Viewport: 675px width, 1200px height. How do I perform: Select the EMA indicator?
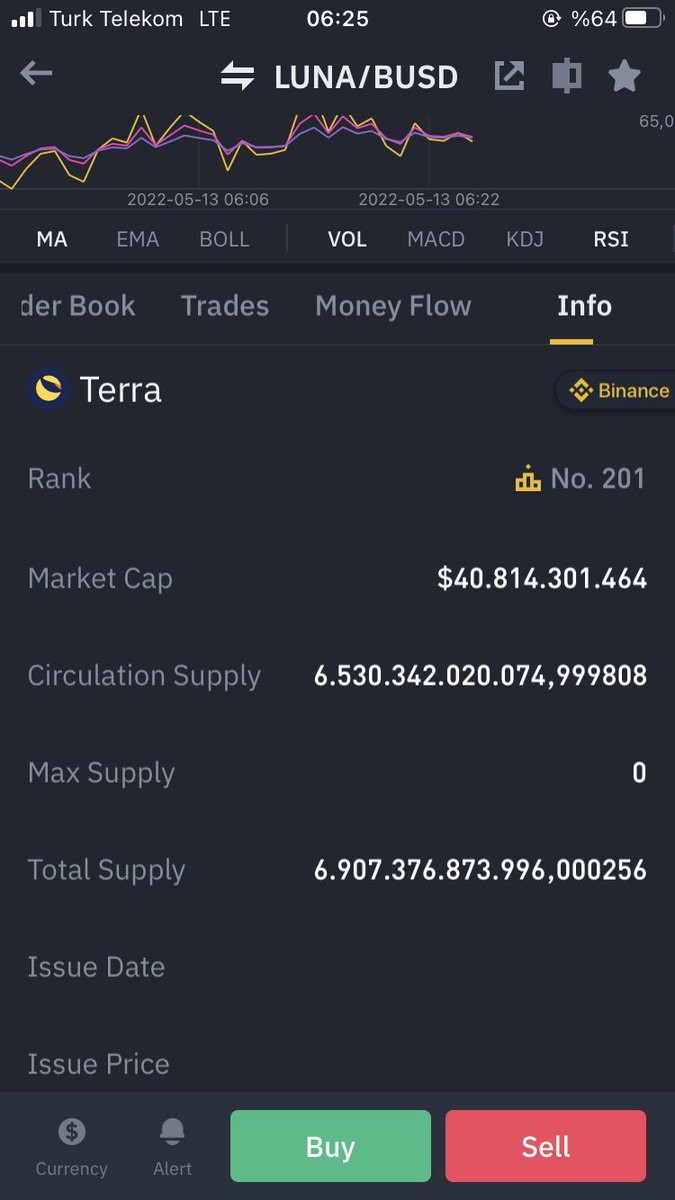point(137,239)
